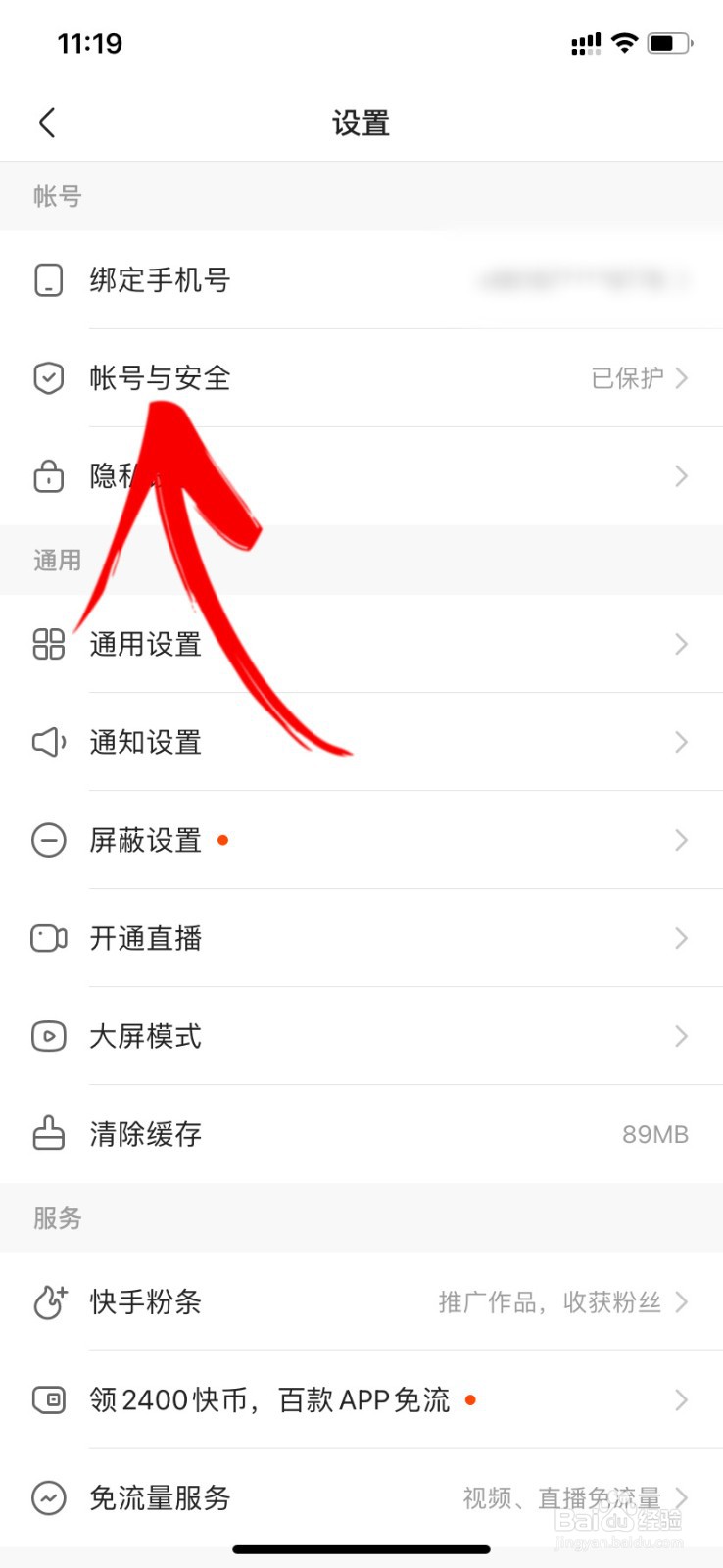Viewport: 723px width, 1568px height.
Task: Expand 通知设置 using its arrow
Action: 683,742
